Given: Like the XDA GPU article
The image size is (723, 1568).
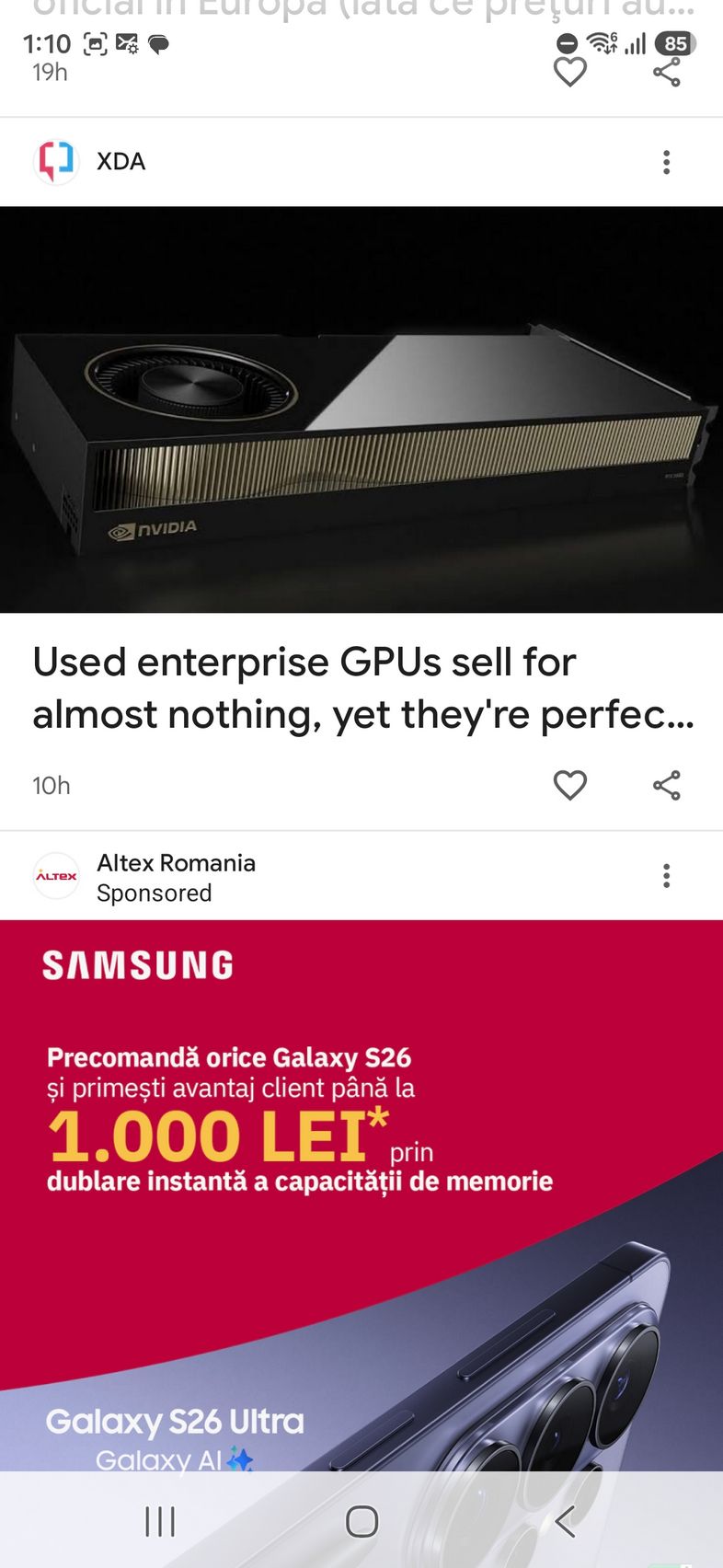Looking at the screenshot, I should [569, 785].
